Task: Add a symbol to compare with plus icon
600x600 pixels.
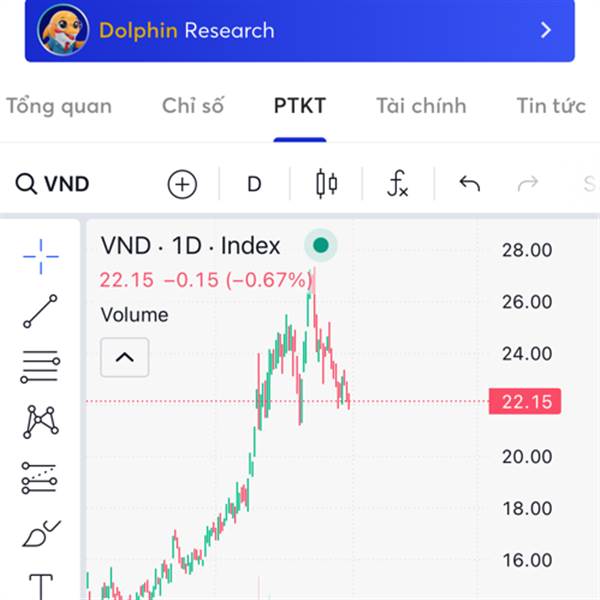Action: click(183, 184)
